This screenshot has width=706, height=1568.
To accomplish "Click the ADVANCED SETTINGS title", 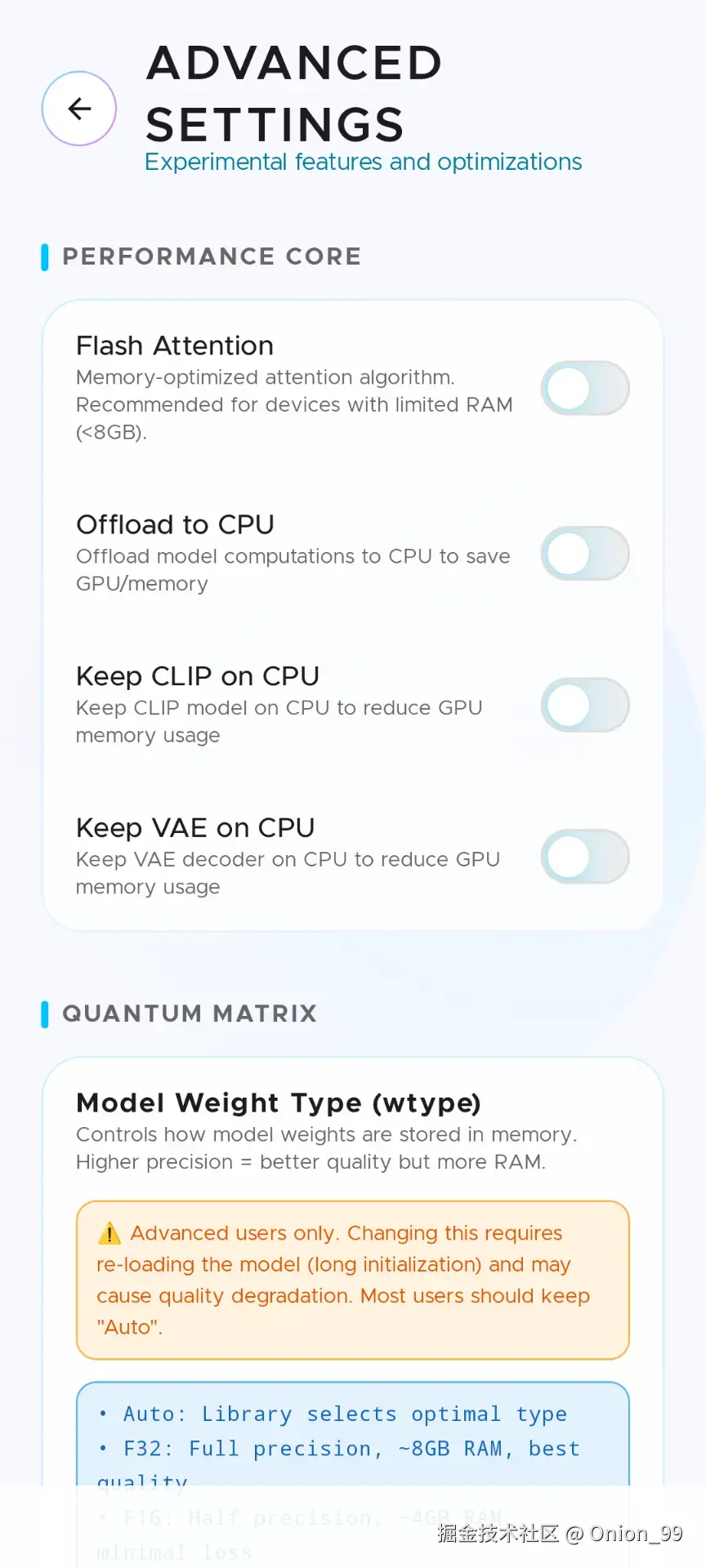I will 293,92.
